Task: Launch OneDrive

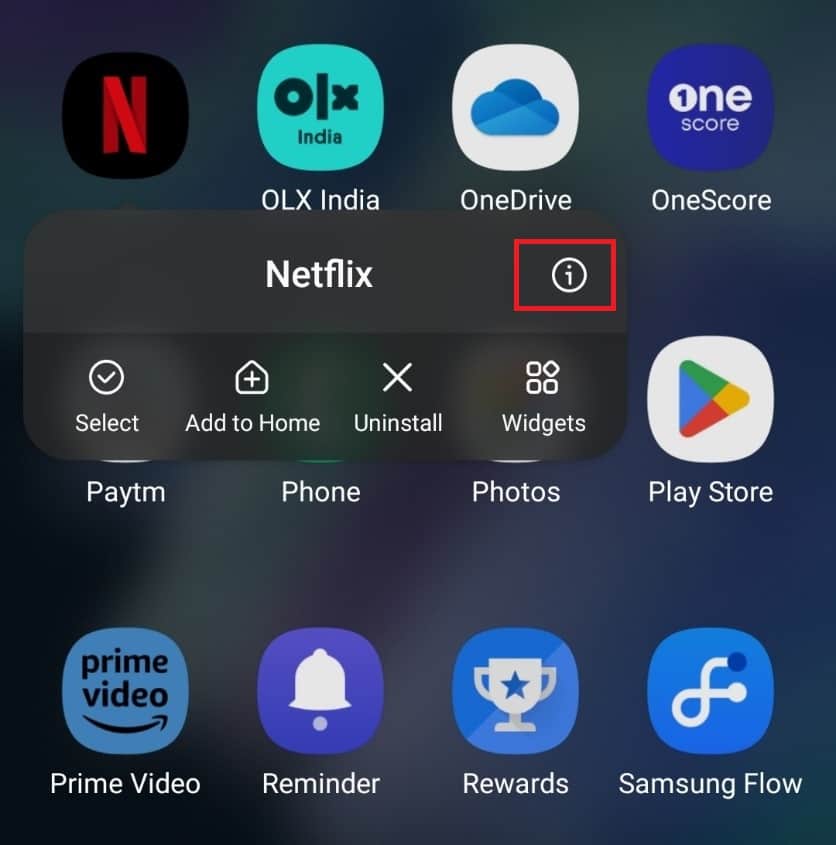Action: (x=515, y=110)
